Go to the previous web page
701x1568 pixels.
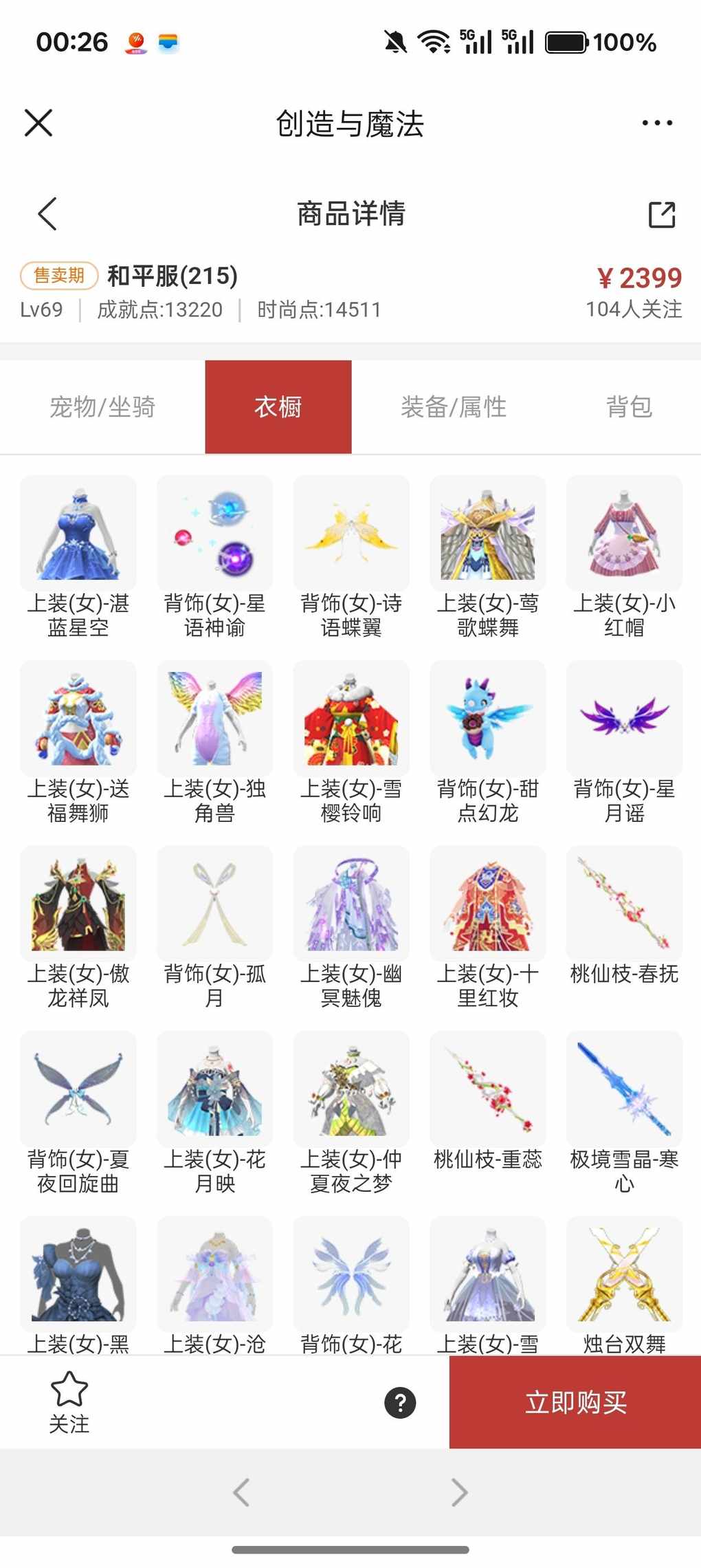(x=241, y=1492)
